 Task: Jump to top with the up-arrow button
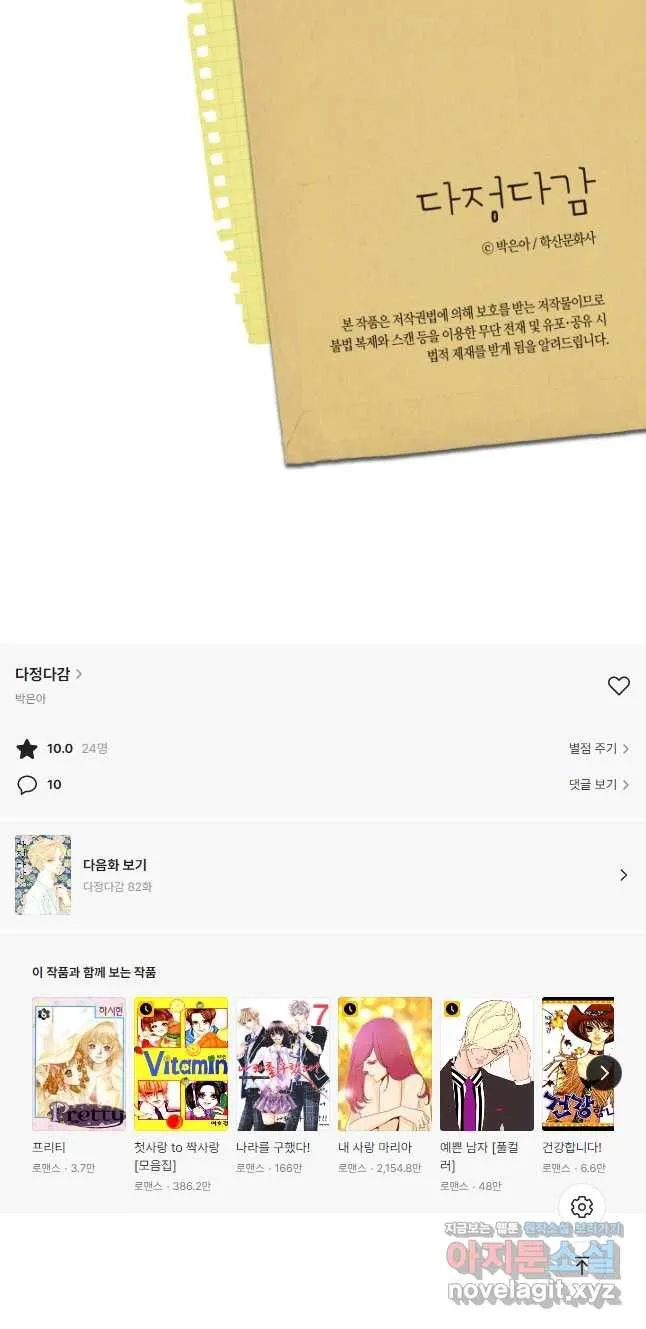click(582, 1265)
